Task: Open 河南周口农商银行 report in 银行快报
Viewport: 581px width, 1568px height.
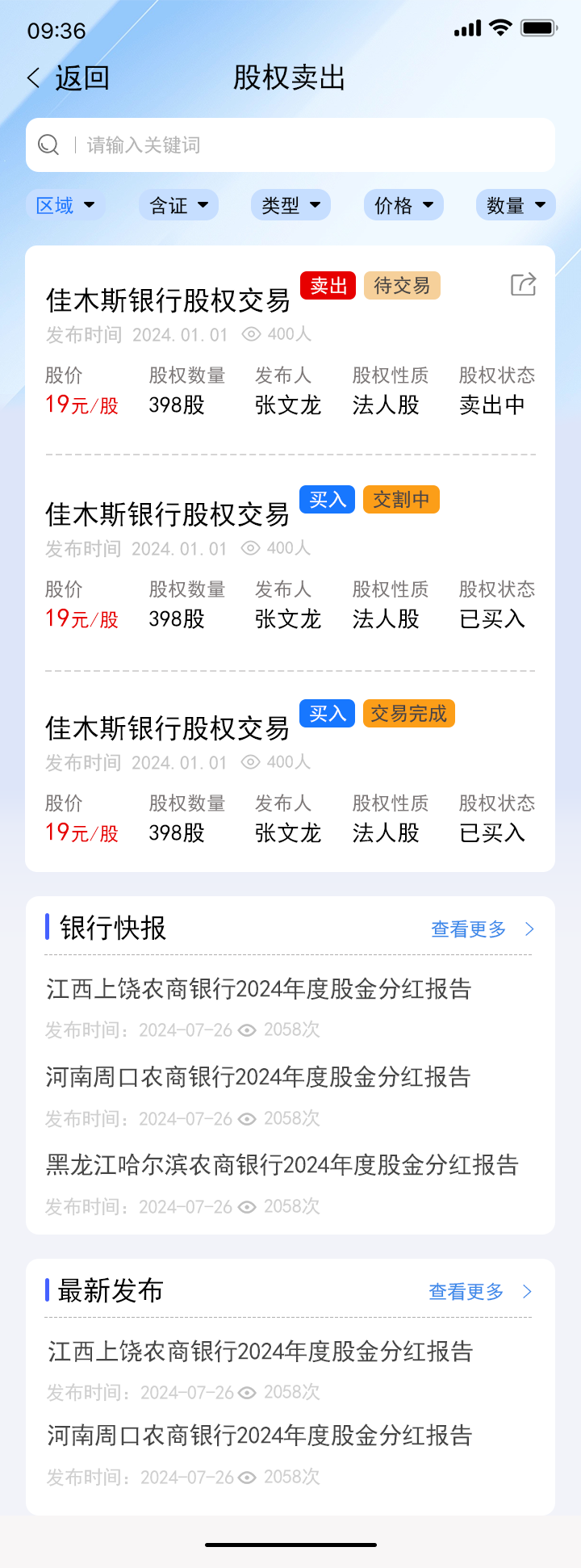Action: click(x=258, y=1077)
